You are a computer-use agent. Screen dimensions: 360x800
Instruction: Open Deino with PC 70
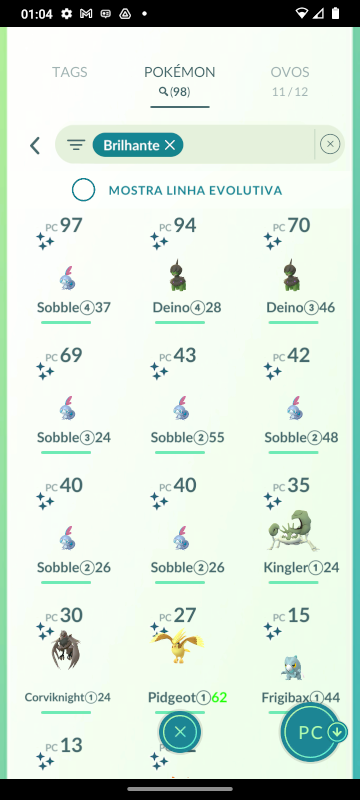click(294, 269)
